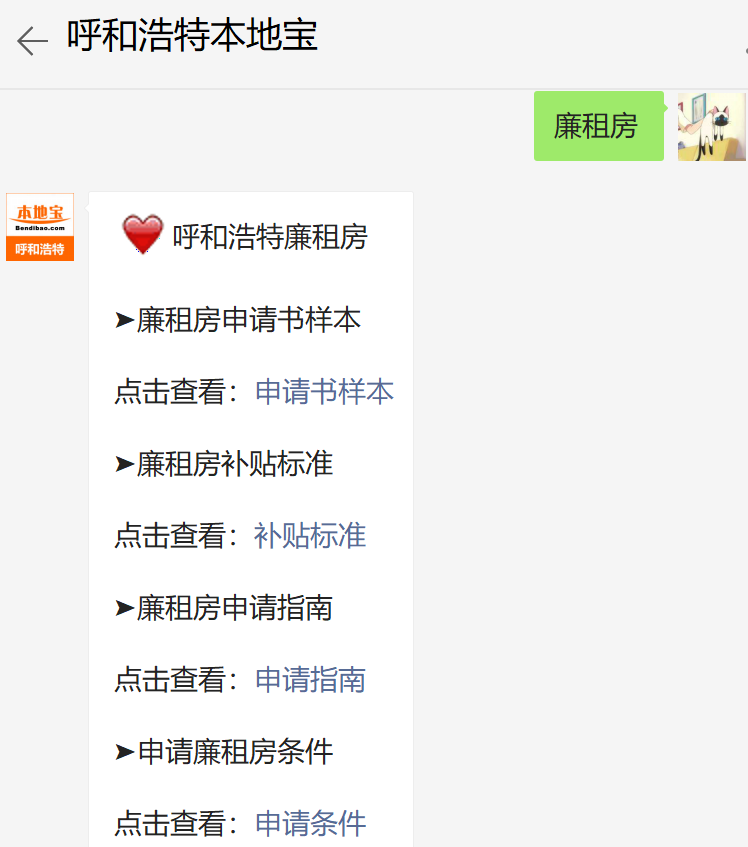Tap my cat avatar beside 廉租房 message
The width and height of the screenshot is (748, 847).
711,127
